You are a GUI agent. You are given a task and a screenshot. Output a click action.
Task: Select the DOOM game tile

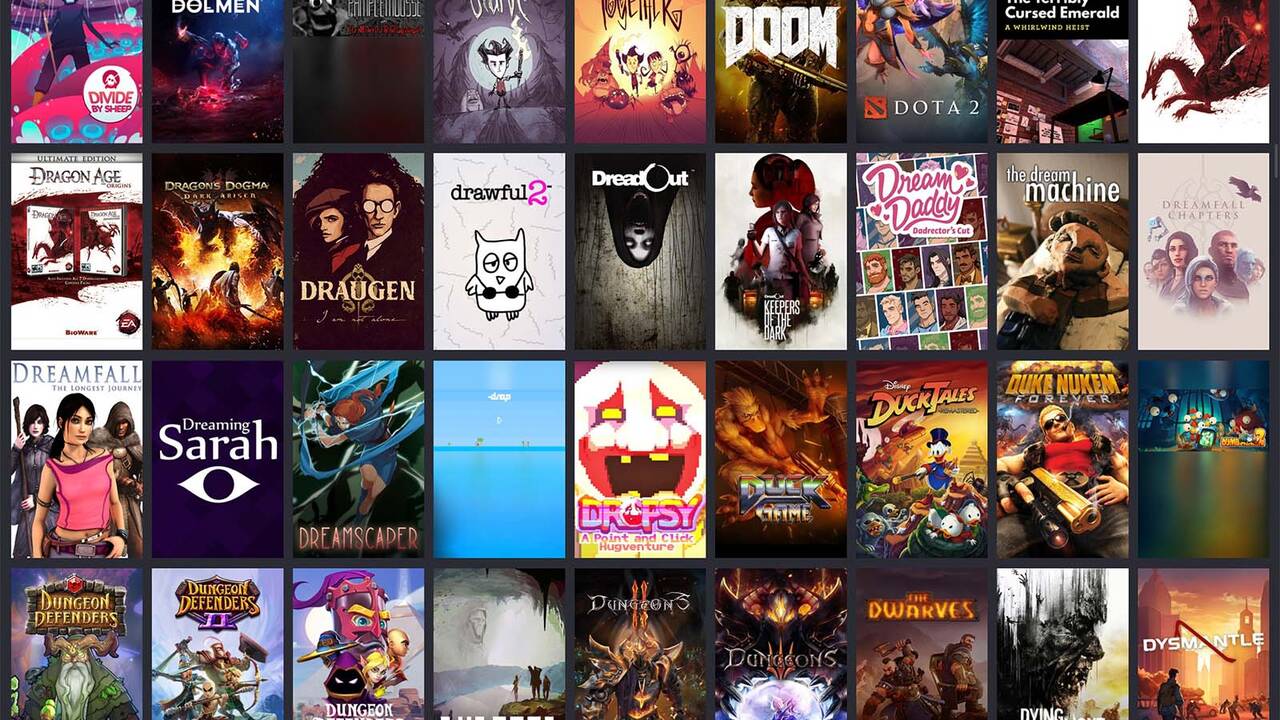coord(780,71)
